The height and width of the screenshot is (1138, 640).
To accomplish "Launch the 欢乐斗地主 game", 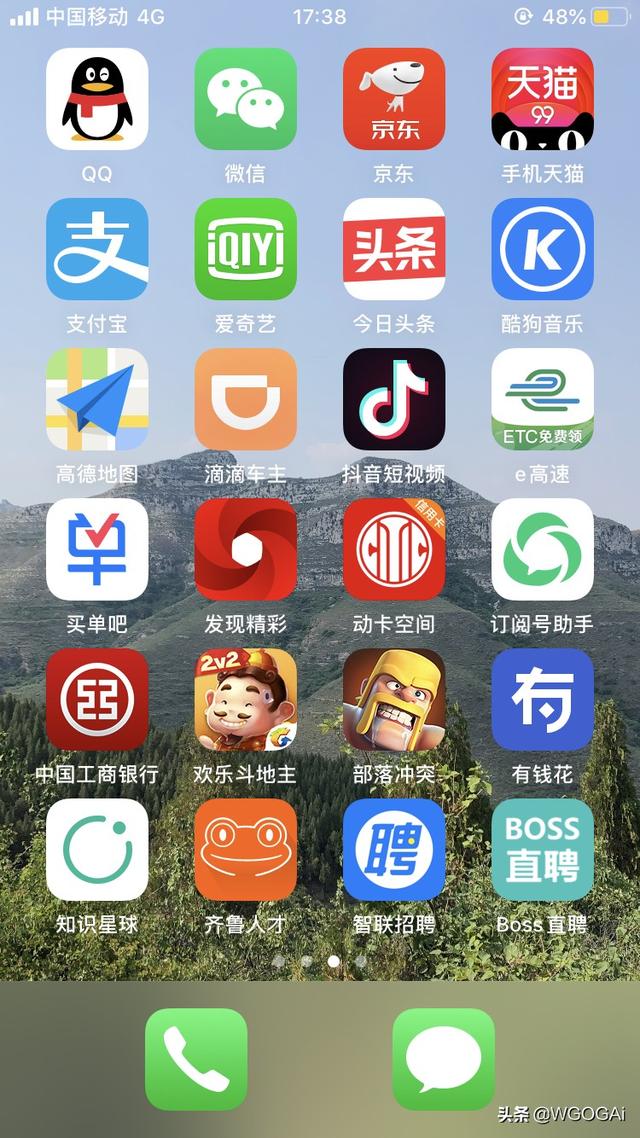I will point(245,699).
